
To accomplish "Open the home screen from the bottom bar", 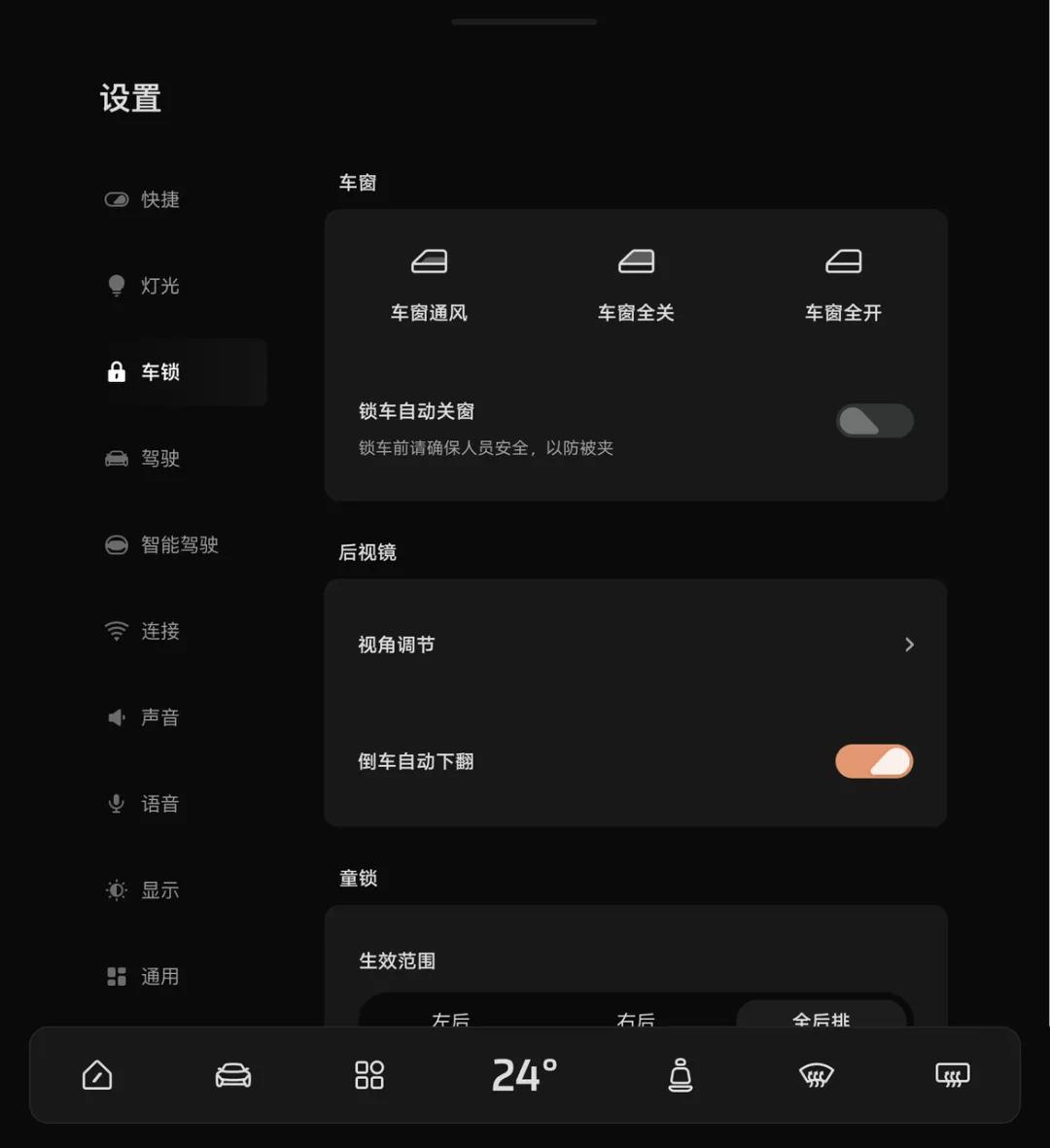I will (96, 1075).
